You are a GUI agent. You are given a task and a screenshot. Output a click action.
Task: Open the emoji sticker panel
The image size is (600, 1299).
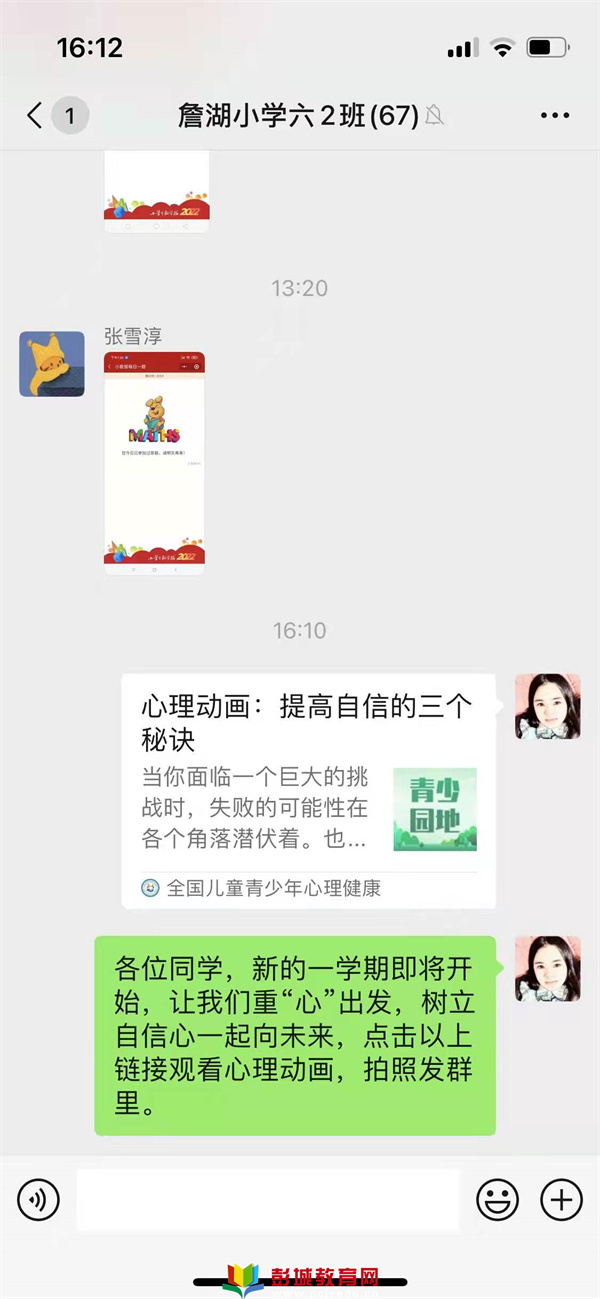497,1199
